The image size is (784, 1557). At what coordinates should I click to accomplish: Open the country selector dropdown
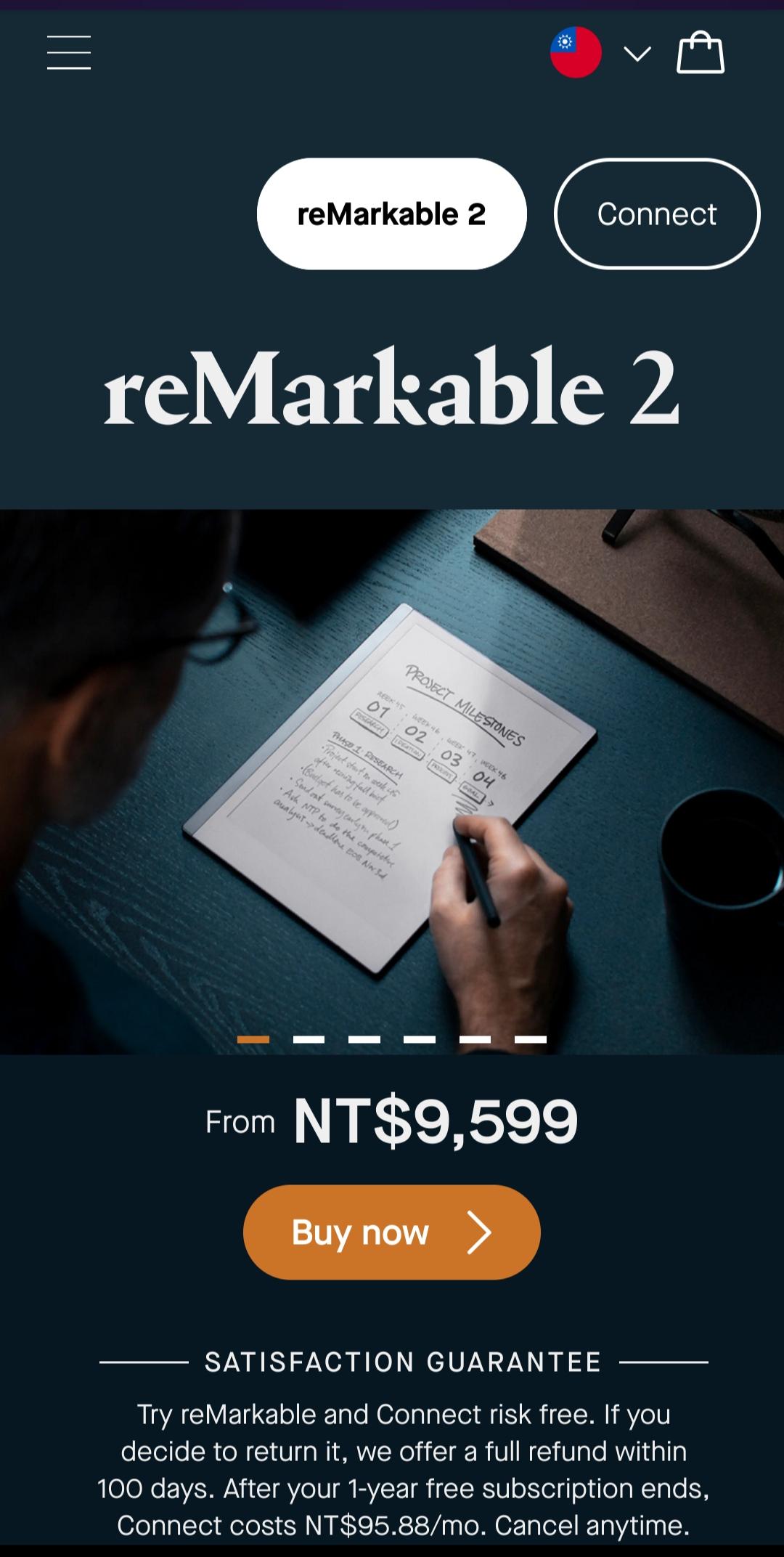[600, 53]
